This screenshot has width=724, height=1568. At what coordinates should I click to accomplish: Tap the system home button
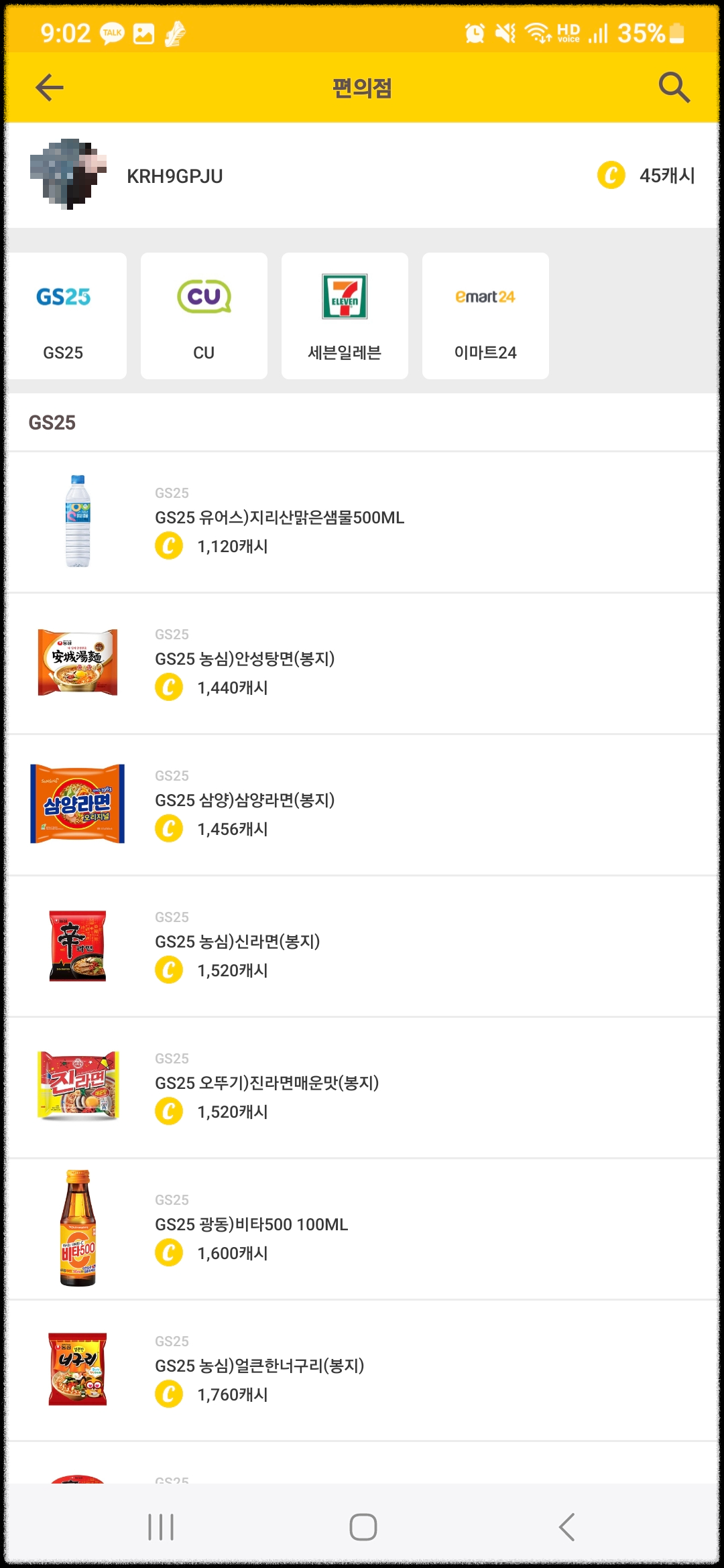(363, 1527)
